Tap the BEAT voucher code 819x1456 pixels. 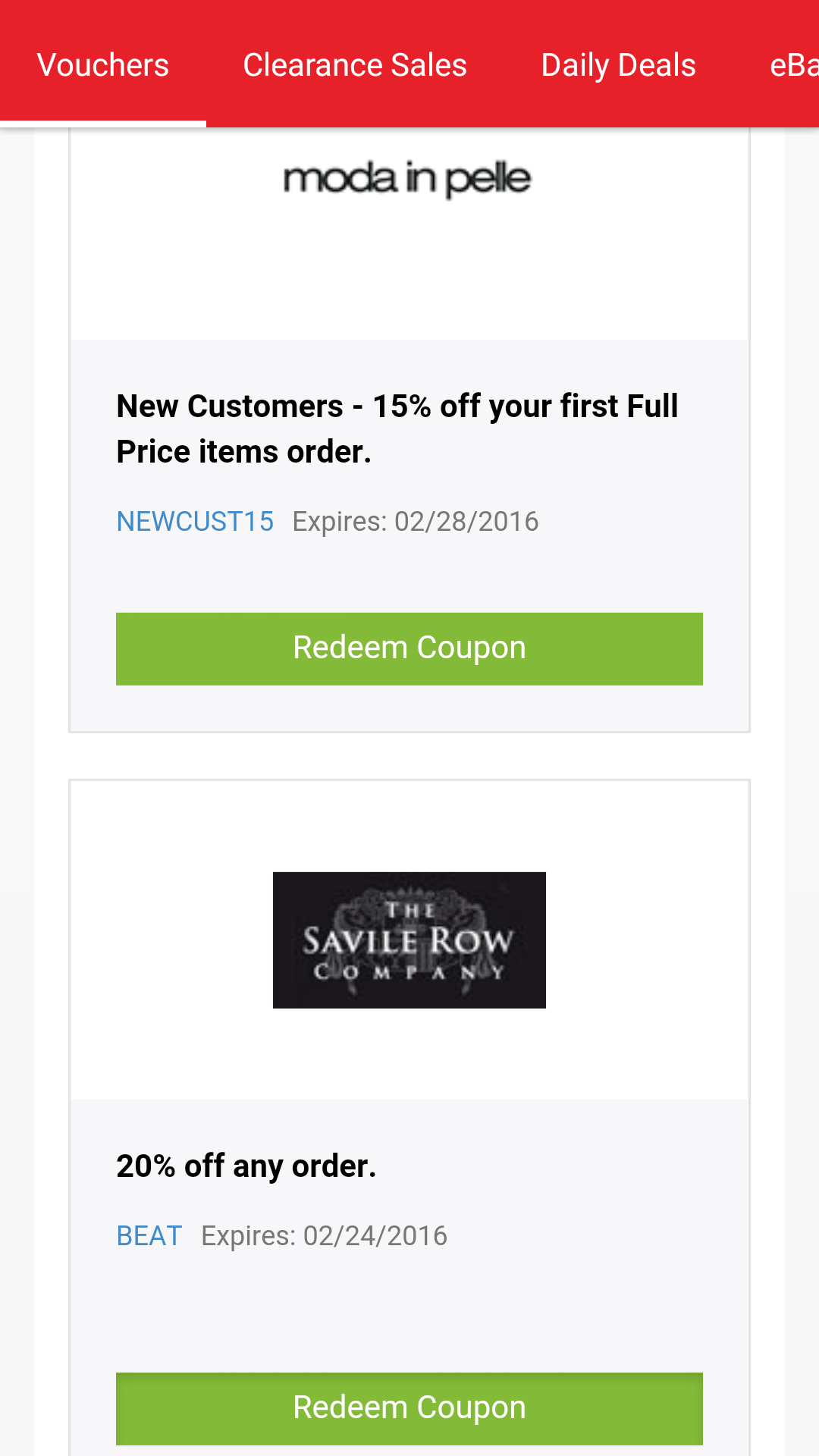click(x=149, y=1236)
